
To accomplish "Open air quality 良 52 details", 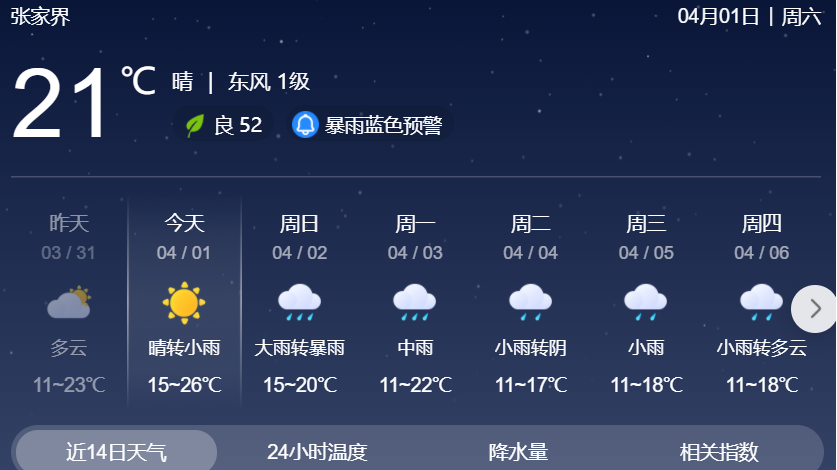I will point(225,125).
